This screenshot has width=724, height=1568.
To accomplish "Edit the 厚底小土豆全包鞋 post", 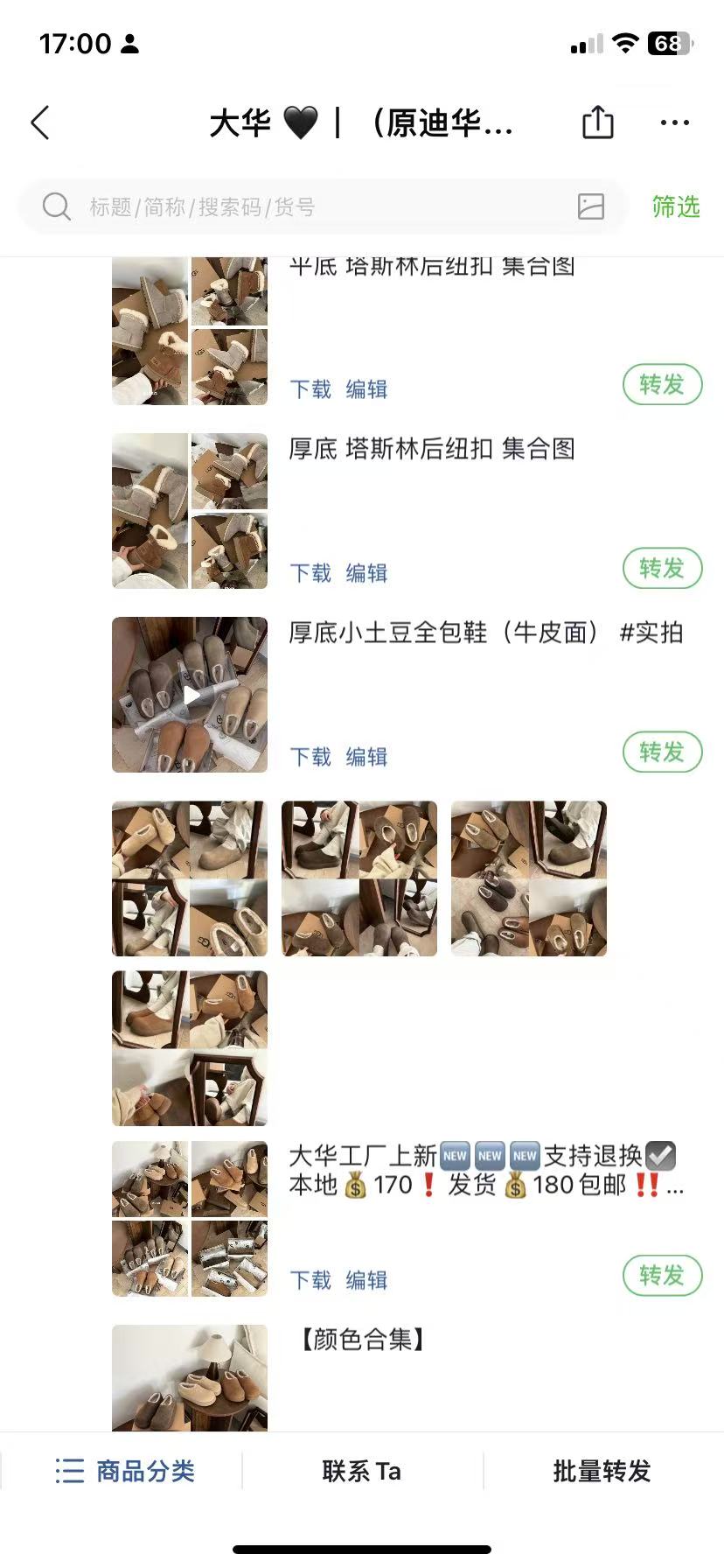I will click(x=366, y=757).
